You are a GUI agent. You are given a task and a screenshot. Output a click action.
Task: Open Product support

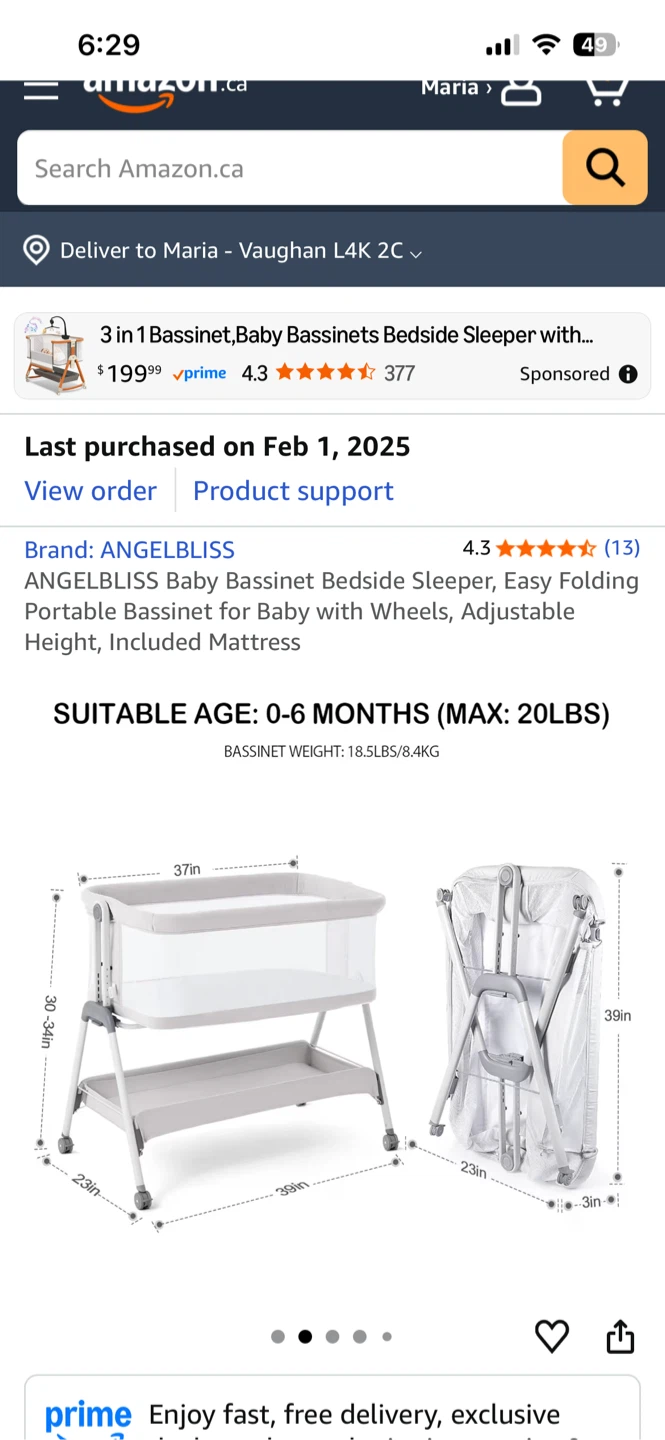pyautogui.click(x=293, y=491)
